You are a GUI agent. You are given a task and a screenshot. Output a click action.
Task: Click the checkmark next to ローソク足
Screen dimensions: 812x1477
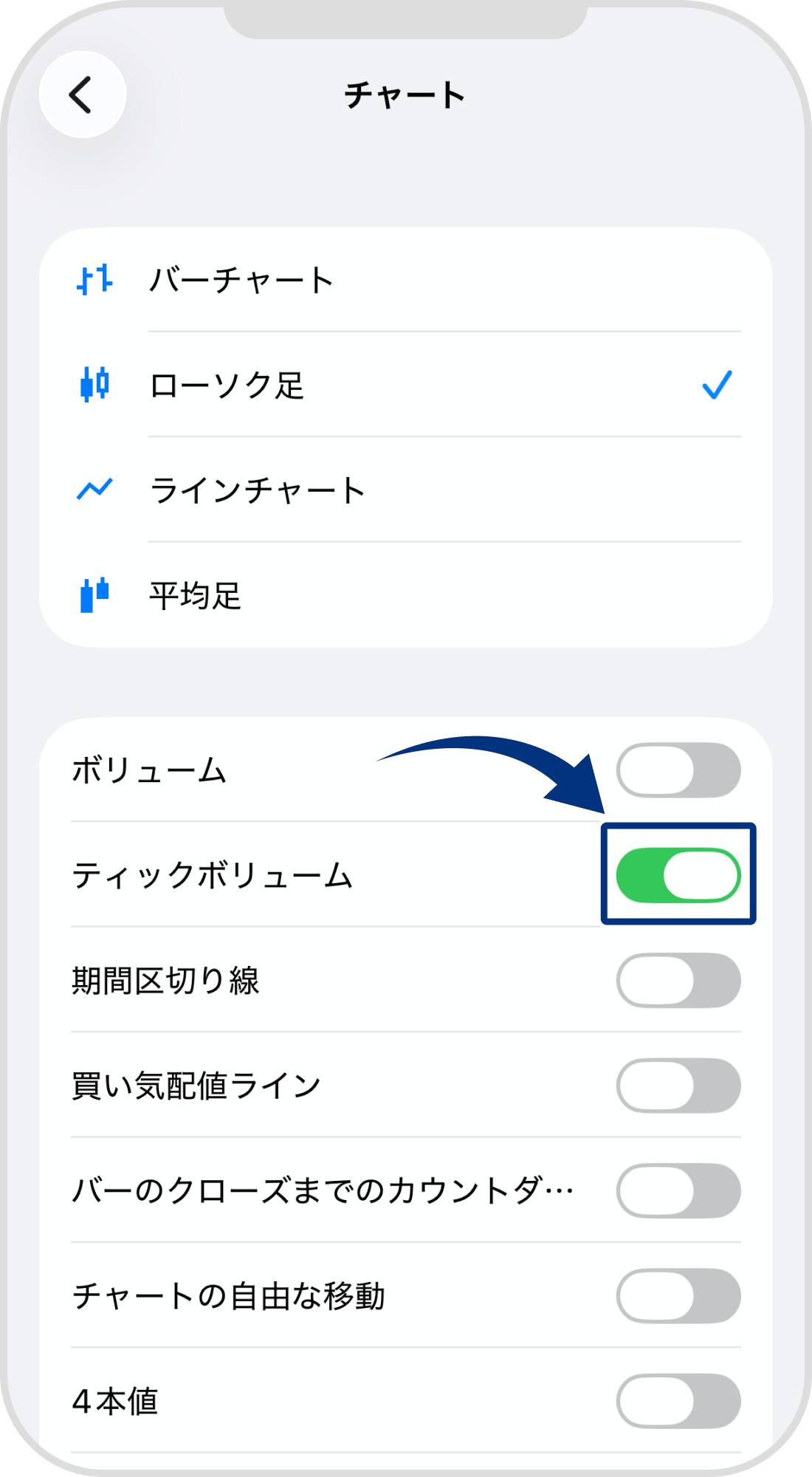pos(717,384)
